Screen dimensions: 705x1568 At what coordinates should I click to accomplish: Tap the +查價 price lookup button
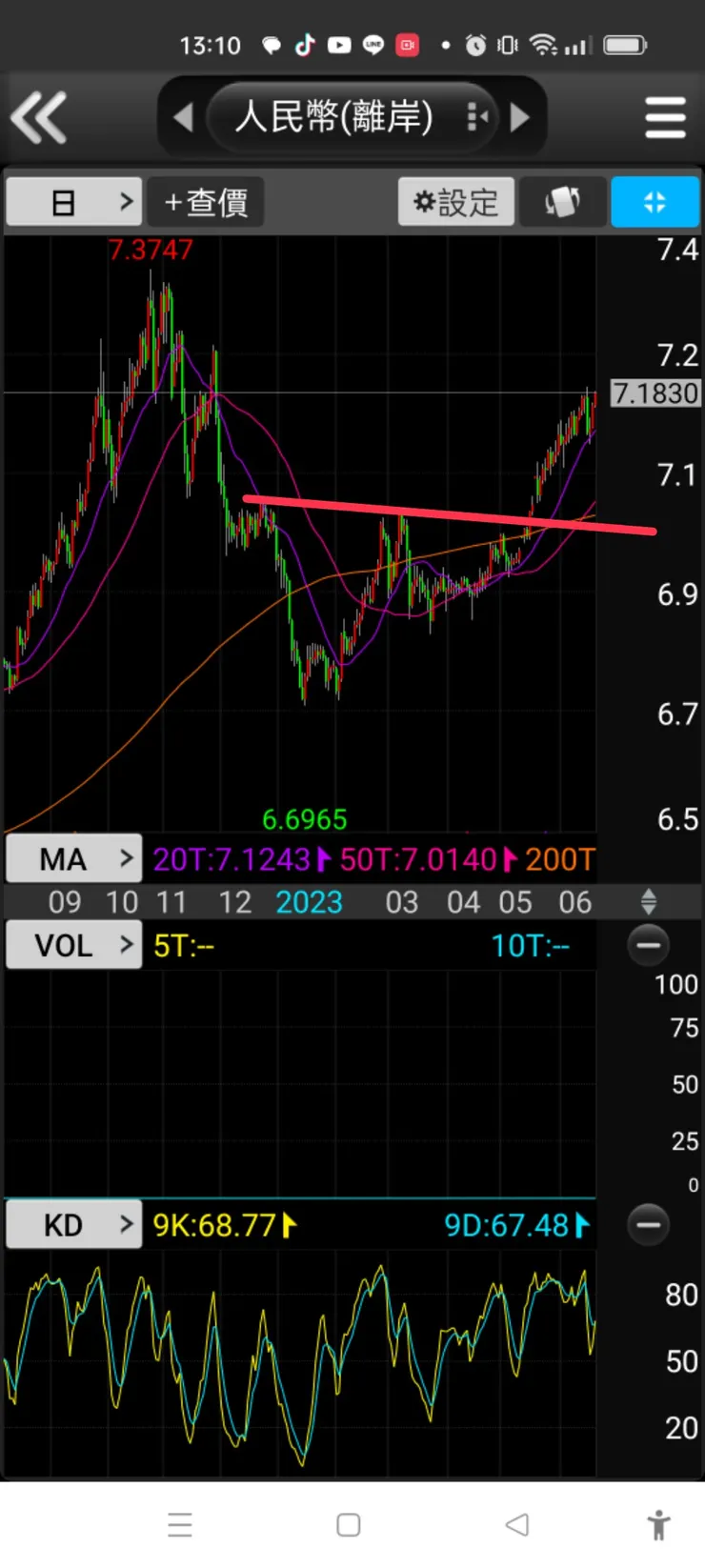pos(206,202)
